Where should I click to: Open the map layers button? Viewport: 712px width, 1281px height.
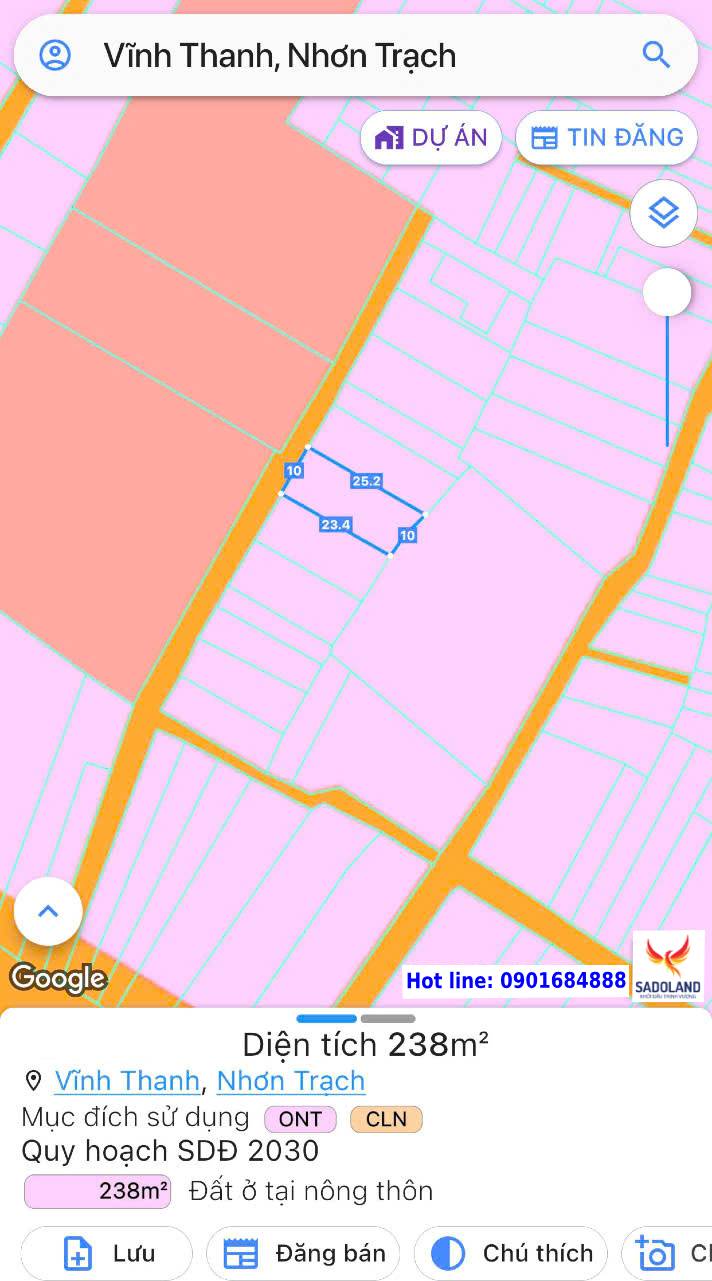point(664,213)
